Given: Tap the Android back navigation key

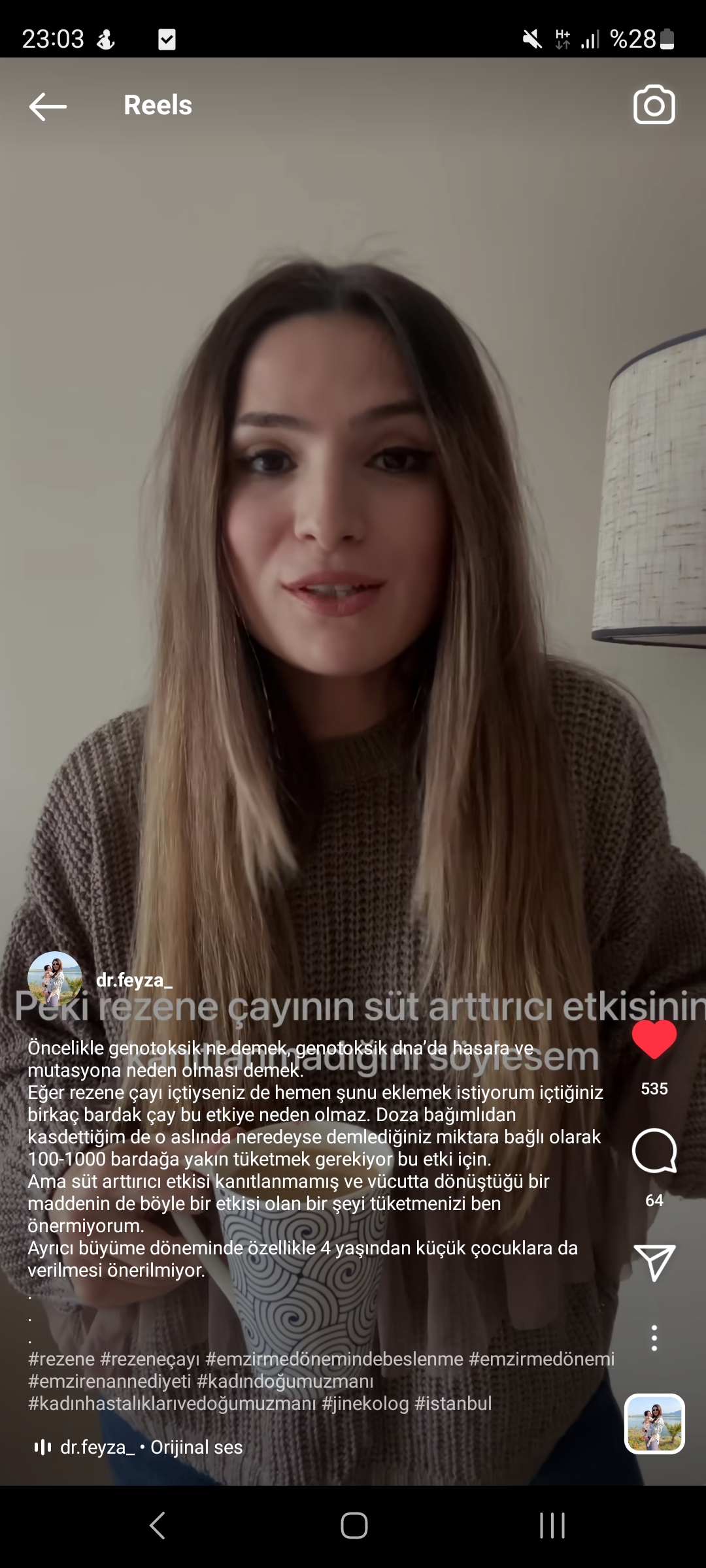Looking at the screenshot, I should tap(156, 1526).
